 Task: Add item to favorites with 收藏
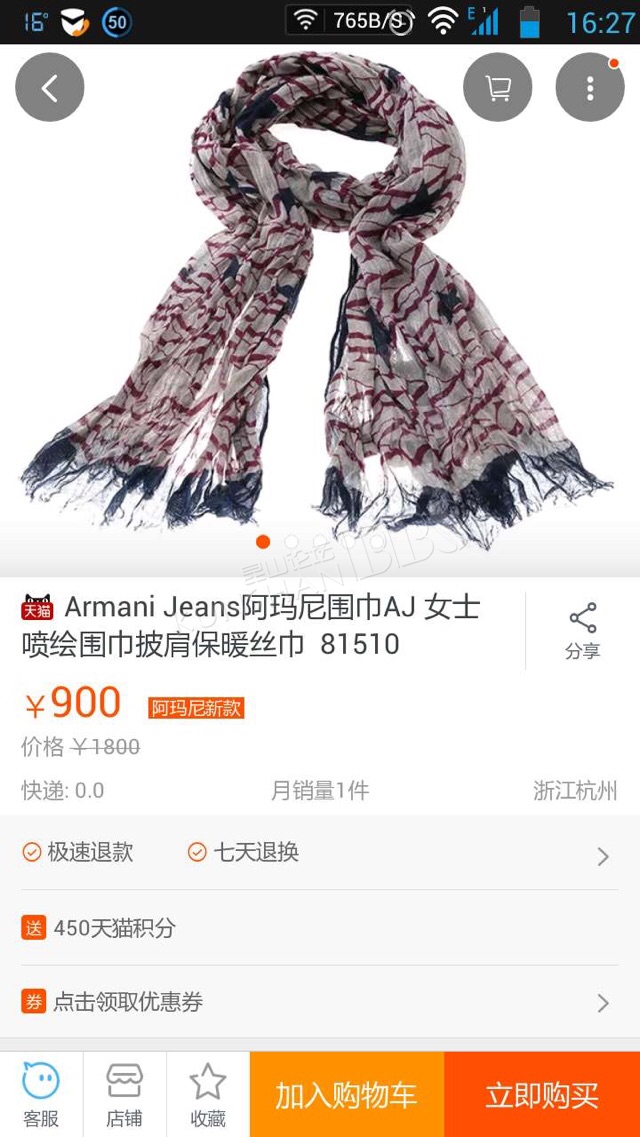tap(208, 1094)
